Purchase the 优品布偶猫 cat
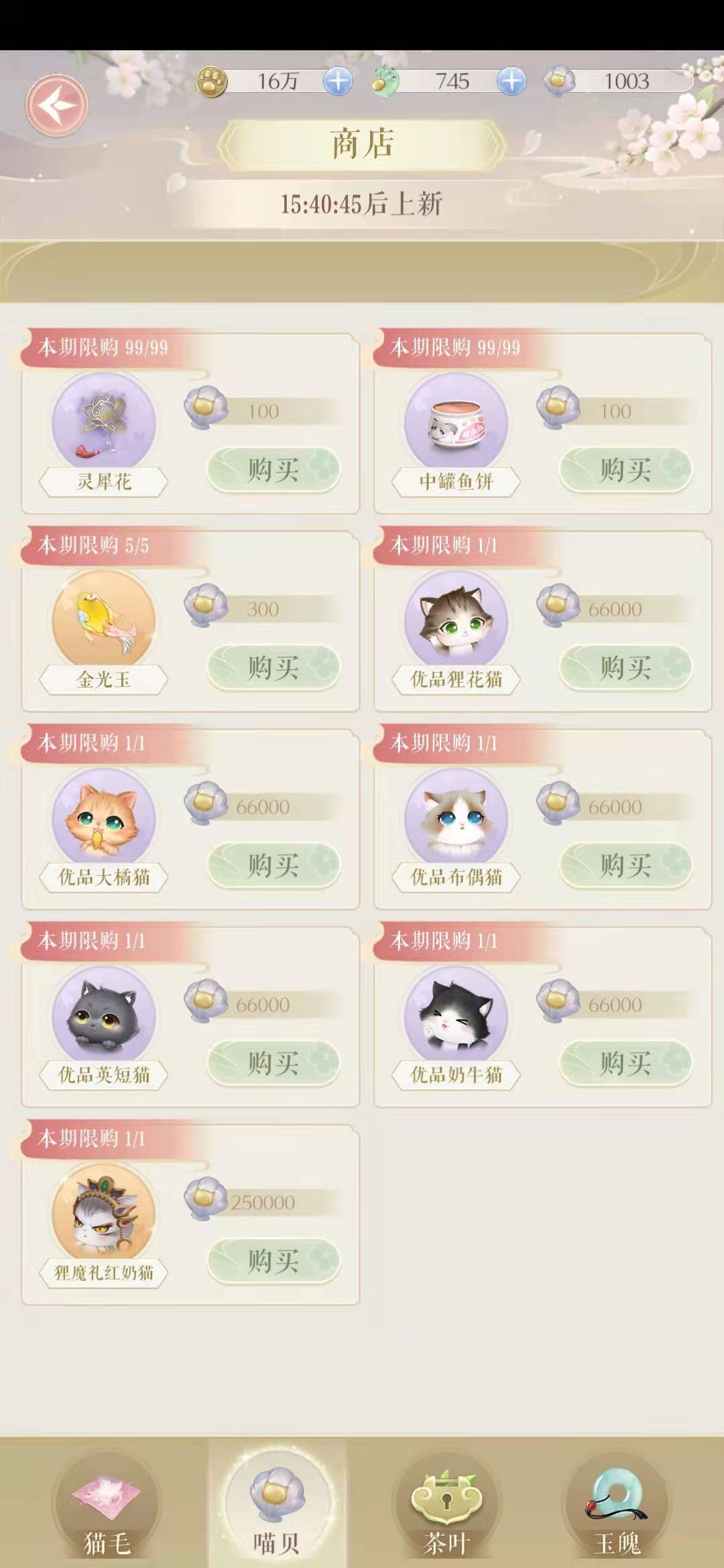Screen dimensions: 724x1568 (x=625, y=864)
